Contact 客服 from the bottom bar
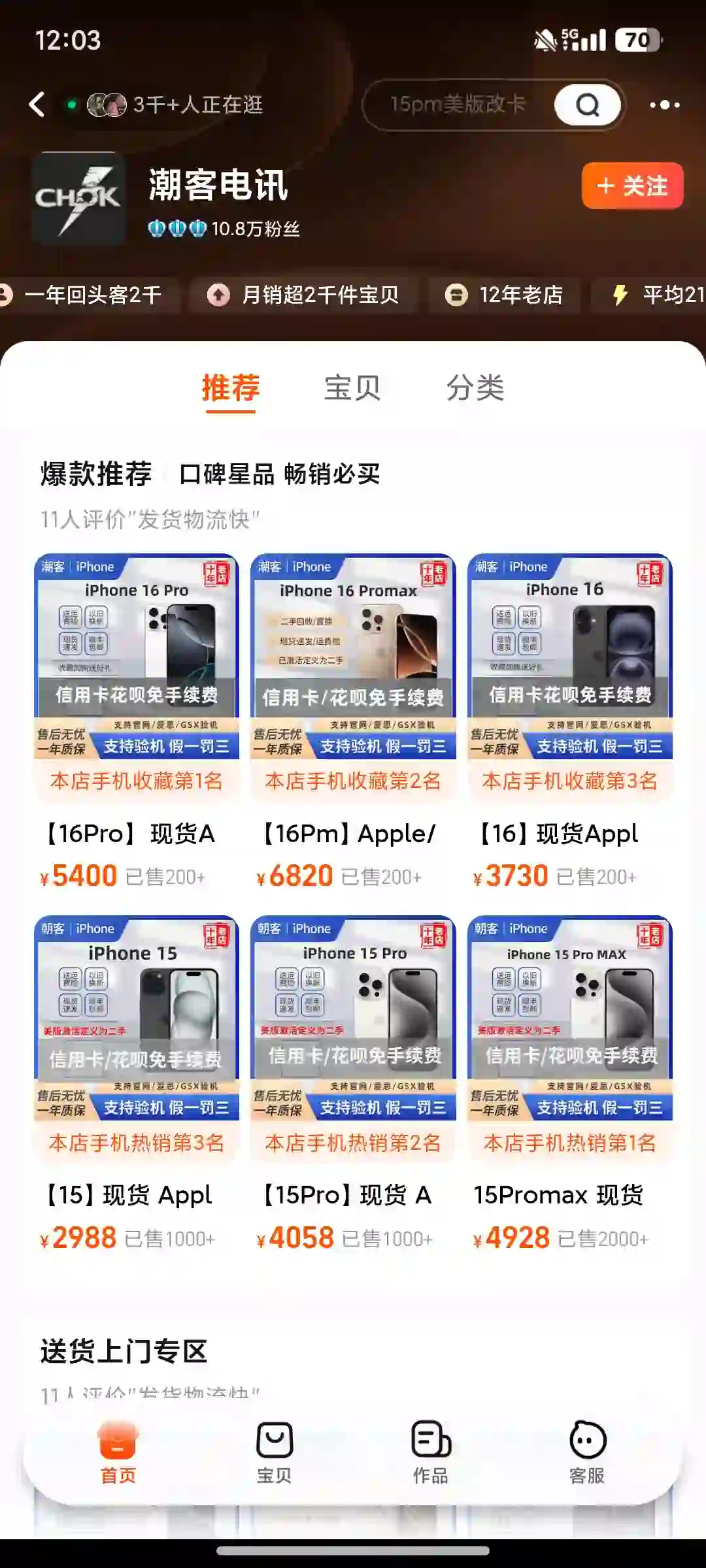The height and width of the screenshot is (1568, 706). coord(586,1452)
